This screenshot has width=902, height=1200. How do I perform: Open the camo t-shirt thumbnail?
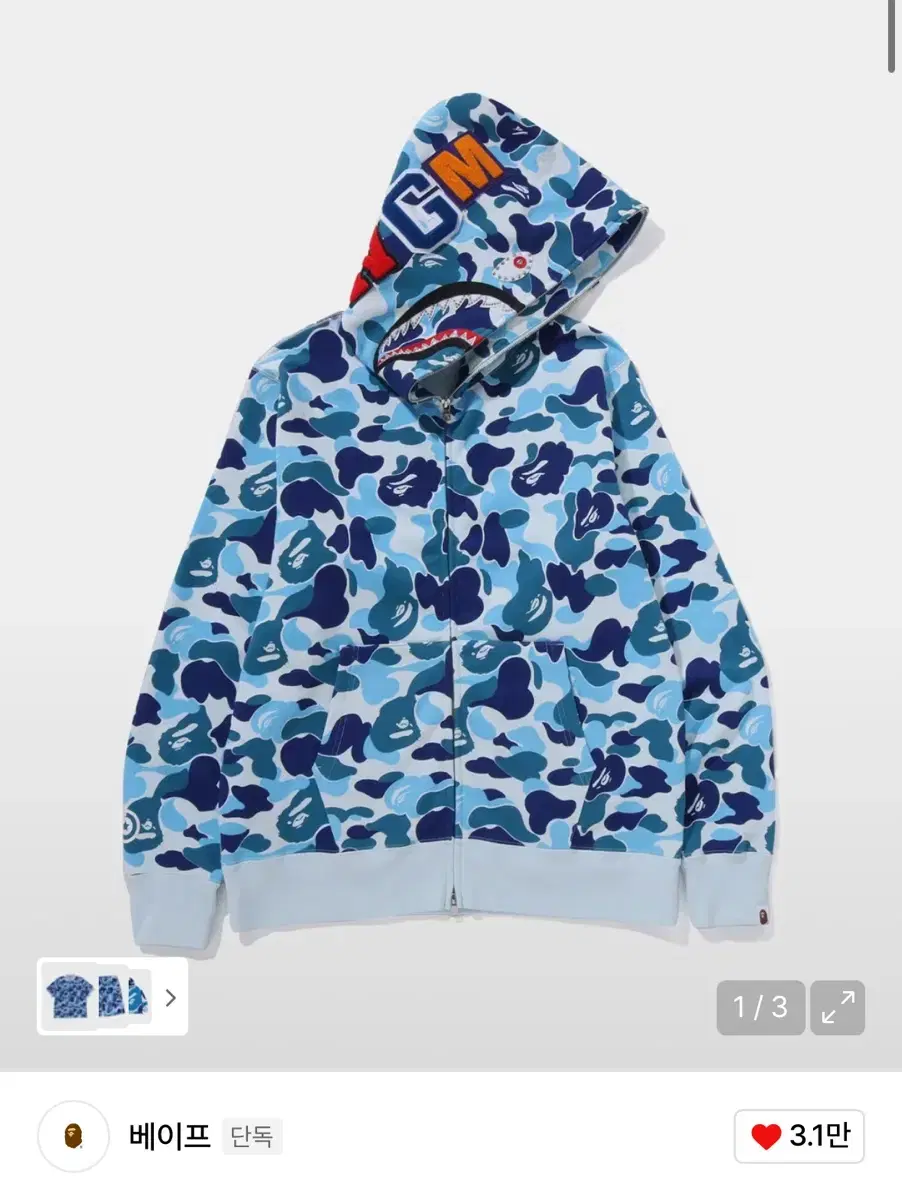[68, 998]
